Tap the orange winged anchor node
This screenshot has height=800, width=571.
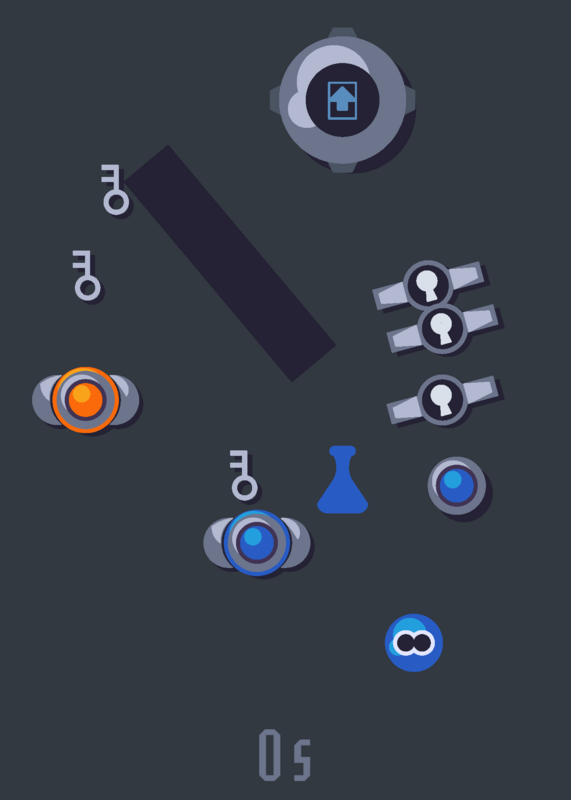[x=85, y=400]
